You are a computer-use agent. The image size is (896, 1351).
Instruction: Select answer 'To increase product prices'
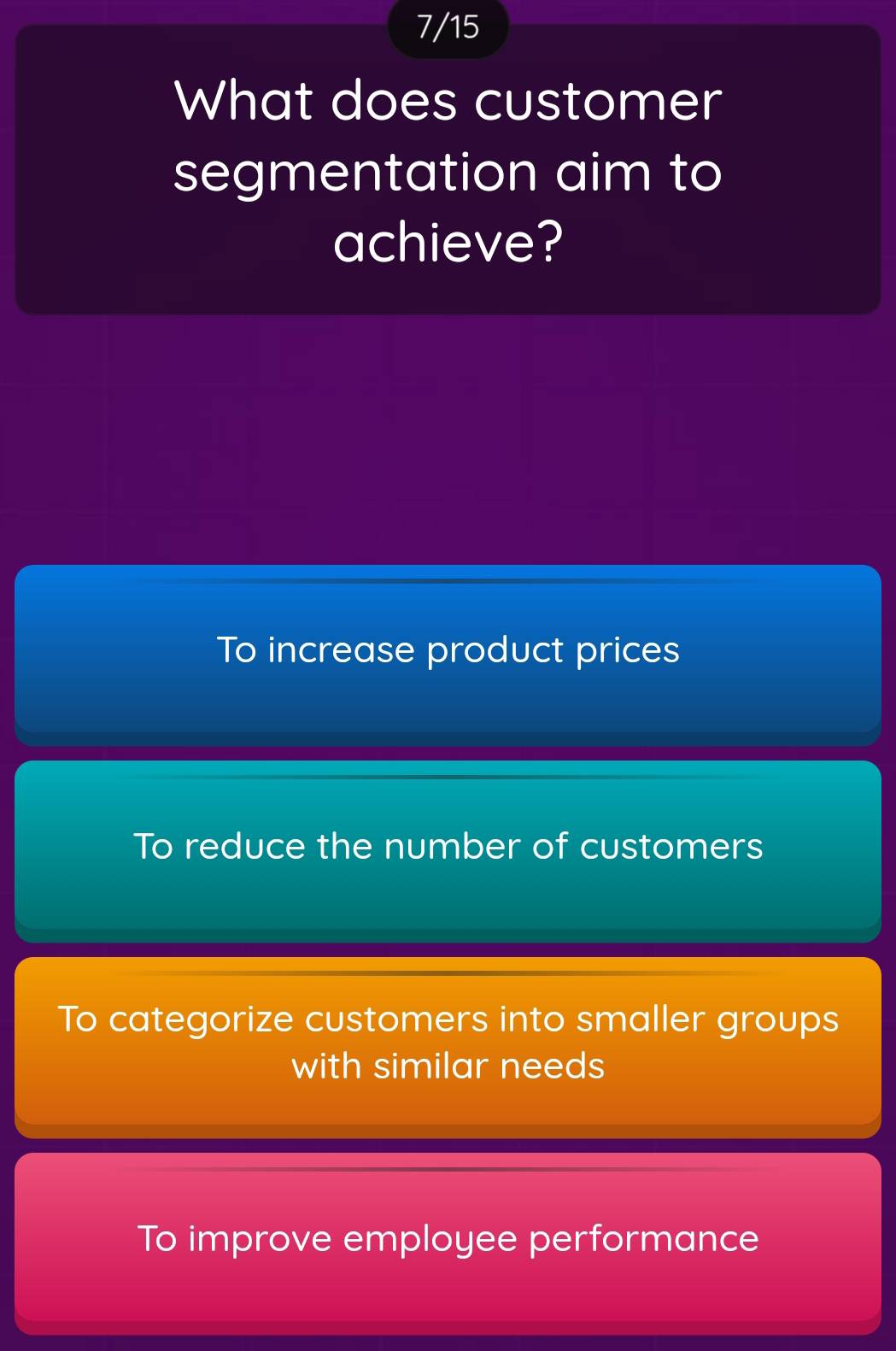pyautogui.click(x=448, y=650)
